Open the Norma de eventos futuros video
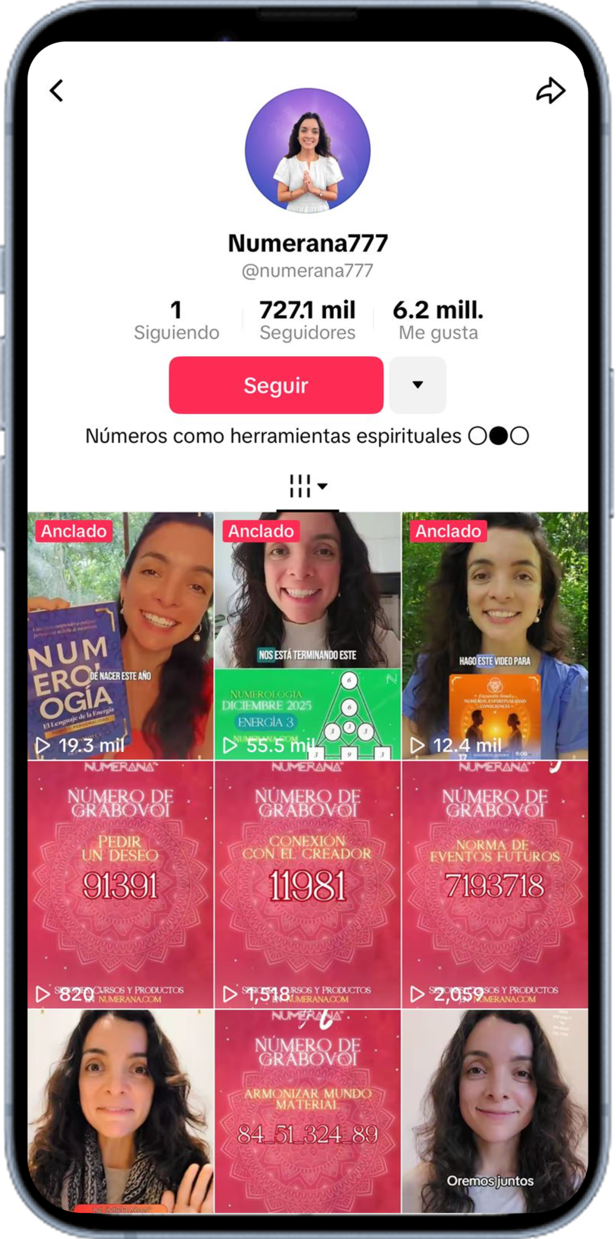Image resolution: width=616 pixels, height=1239 pixels. pyautogui.click(x=494, y=883)
